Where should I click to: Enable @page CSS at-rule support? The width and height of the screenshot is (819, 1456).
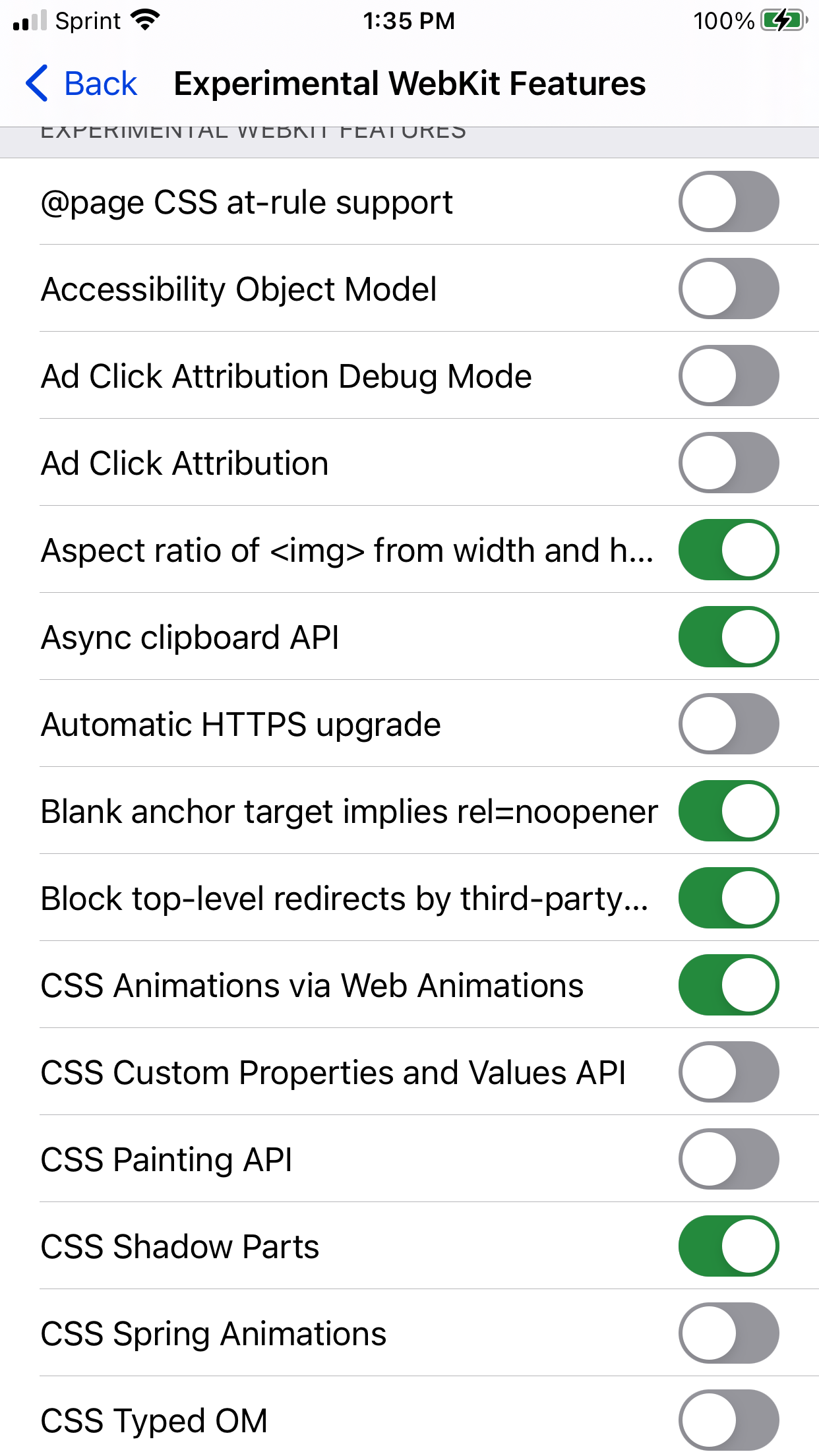coord(728,202)
